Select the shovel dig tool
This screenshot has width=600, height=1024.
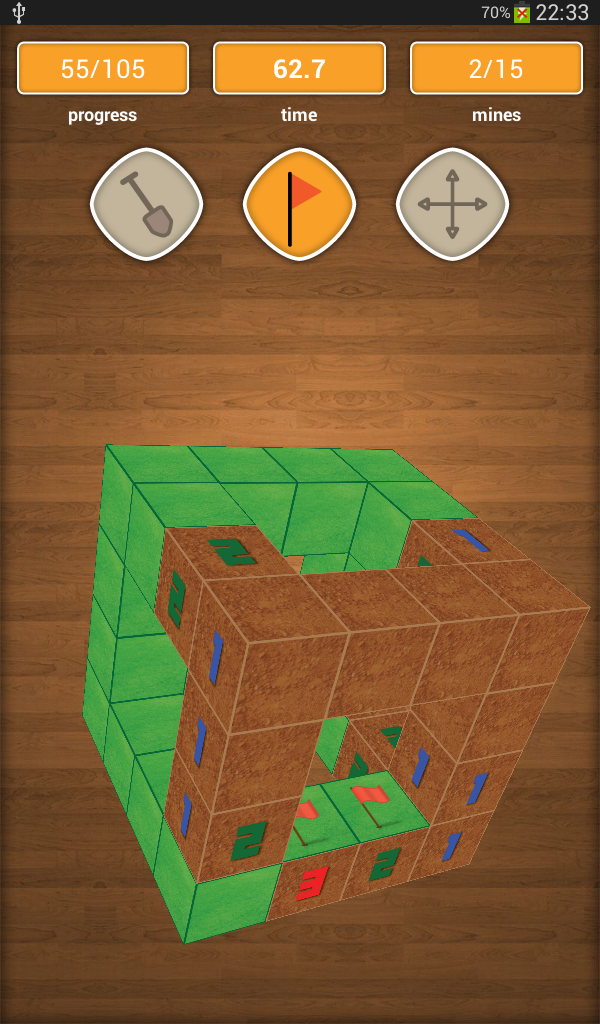146,204
